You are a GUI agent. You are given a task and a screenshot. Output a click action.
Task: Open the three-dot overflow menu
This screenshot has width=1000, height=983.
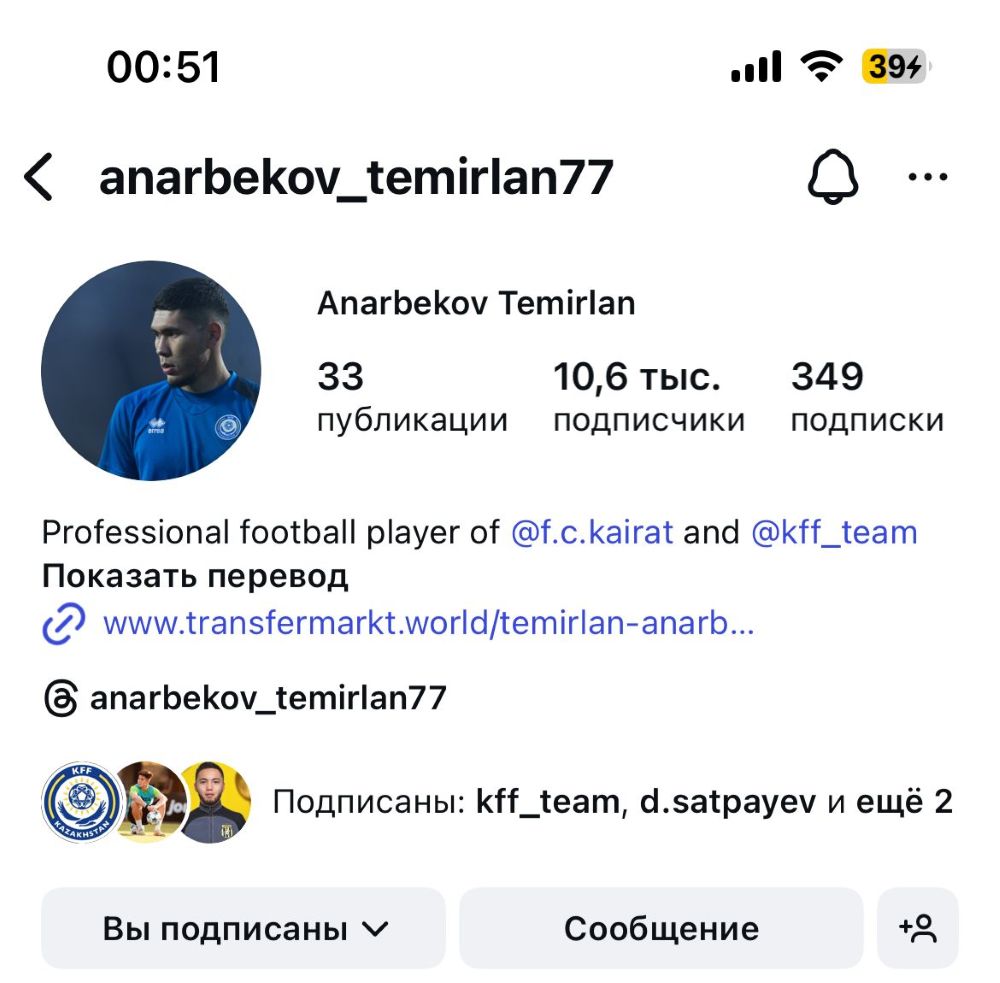click(x=927, y=178)
